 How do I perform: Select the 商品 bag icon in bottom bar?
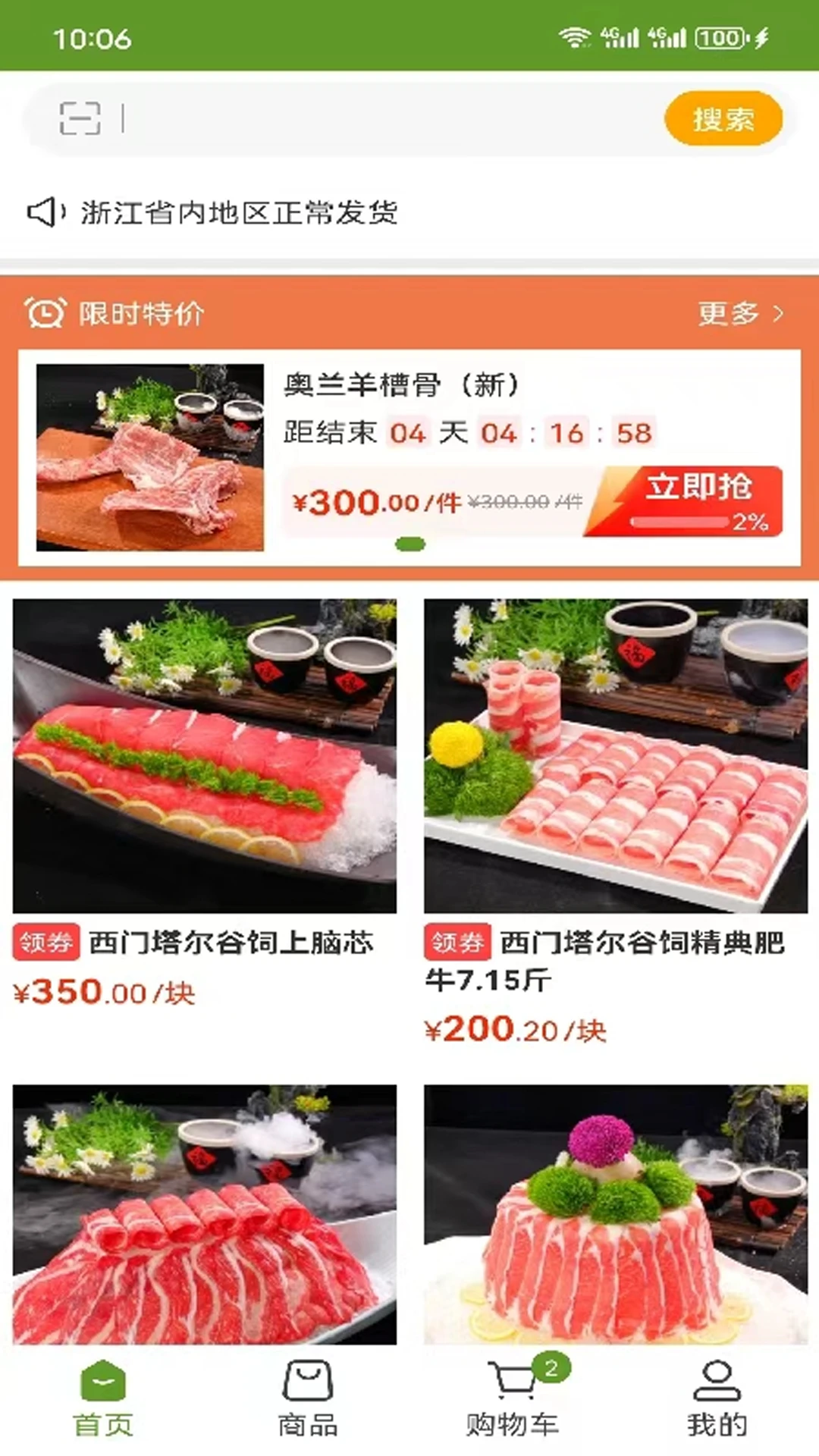click(x=307, y=1381)
